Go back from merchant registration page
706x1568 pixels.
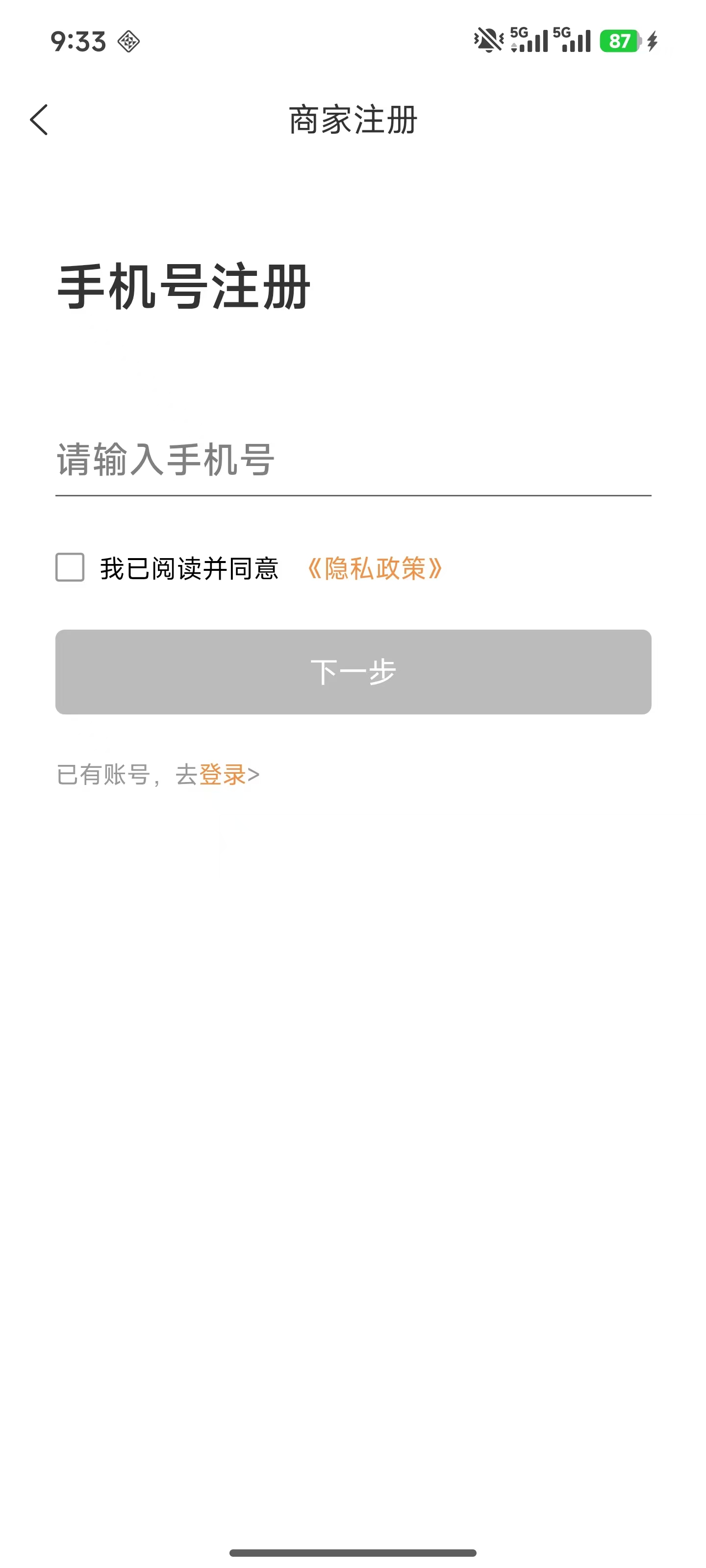(x=39, y=120)
